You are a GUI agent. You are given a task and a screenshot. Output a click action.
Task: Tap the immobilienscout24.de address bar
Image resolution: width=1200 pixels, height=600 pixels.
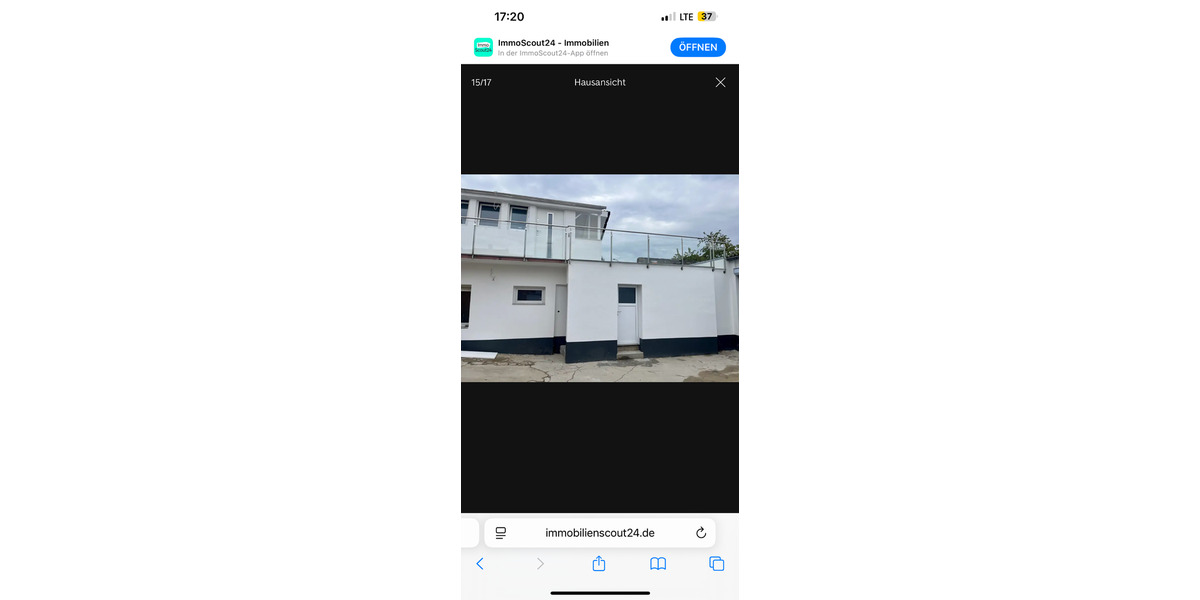(x=599, y=533)
